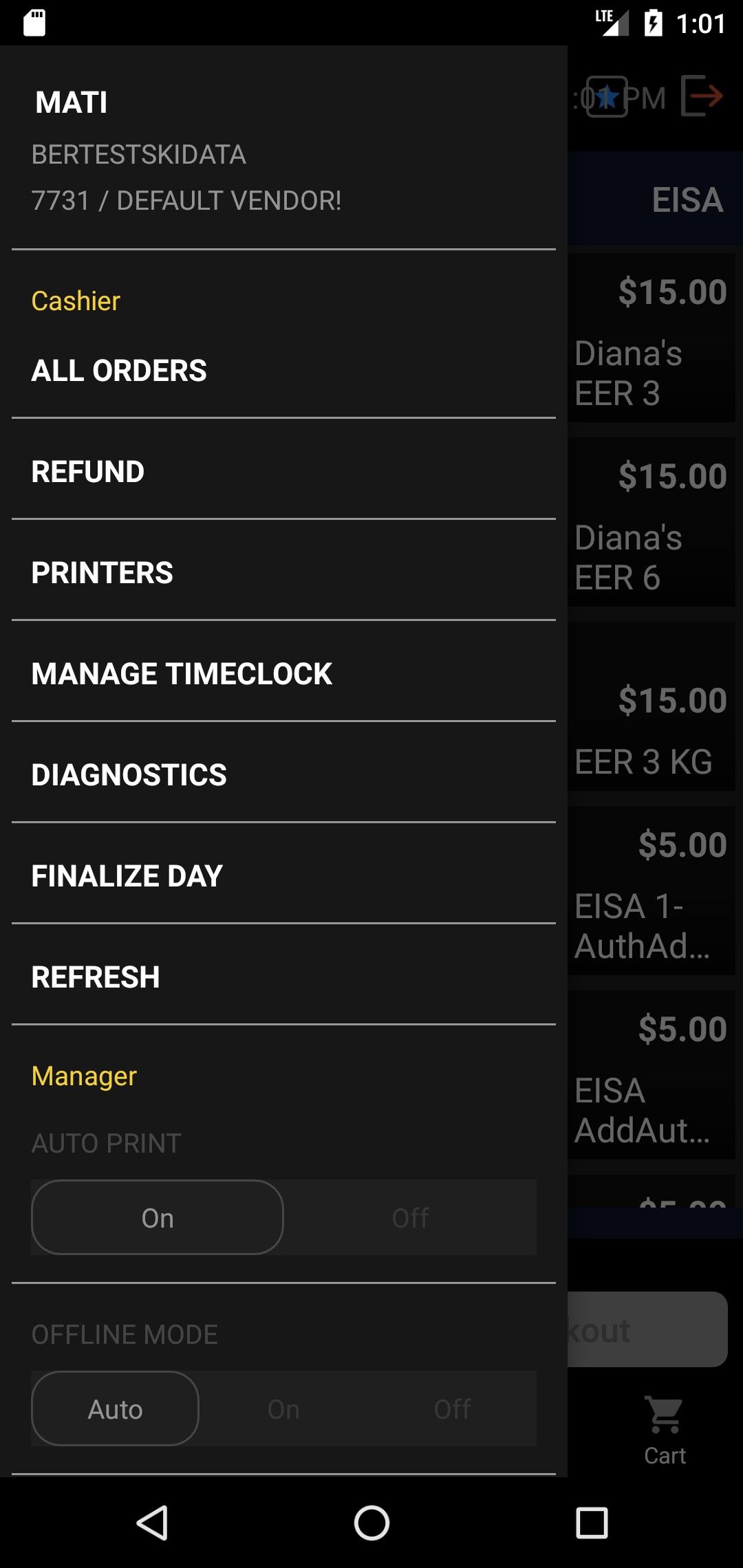Viewport: 743px width, 1568px height.
Task: Go to the home screen
Action: coord(371,1523)
